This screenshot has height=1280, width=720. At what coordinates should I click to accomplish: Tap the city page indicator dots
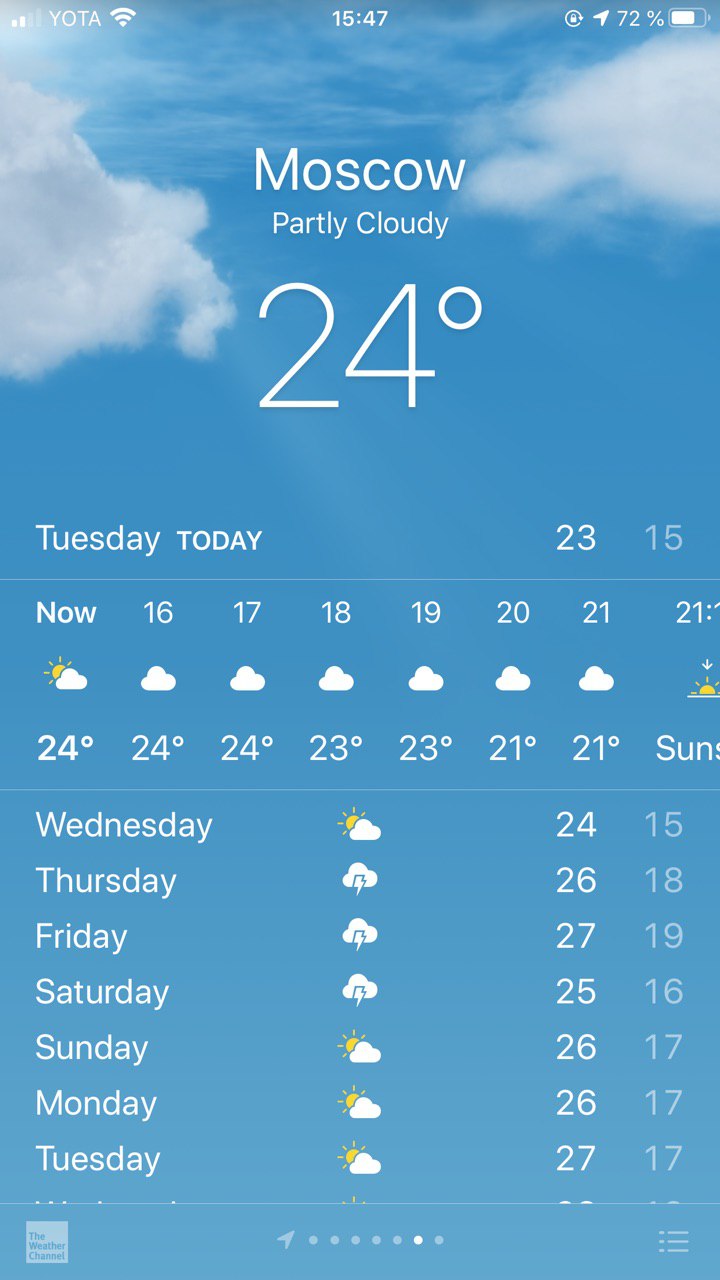(375, 1240)
